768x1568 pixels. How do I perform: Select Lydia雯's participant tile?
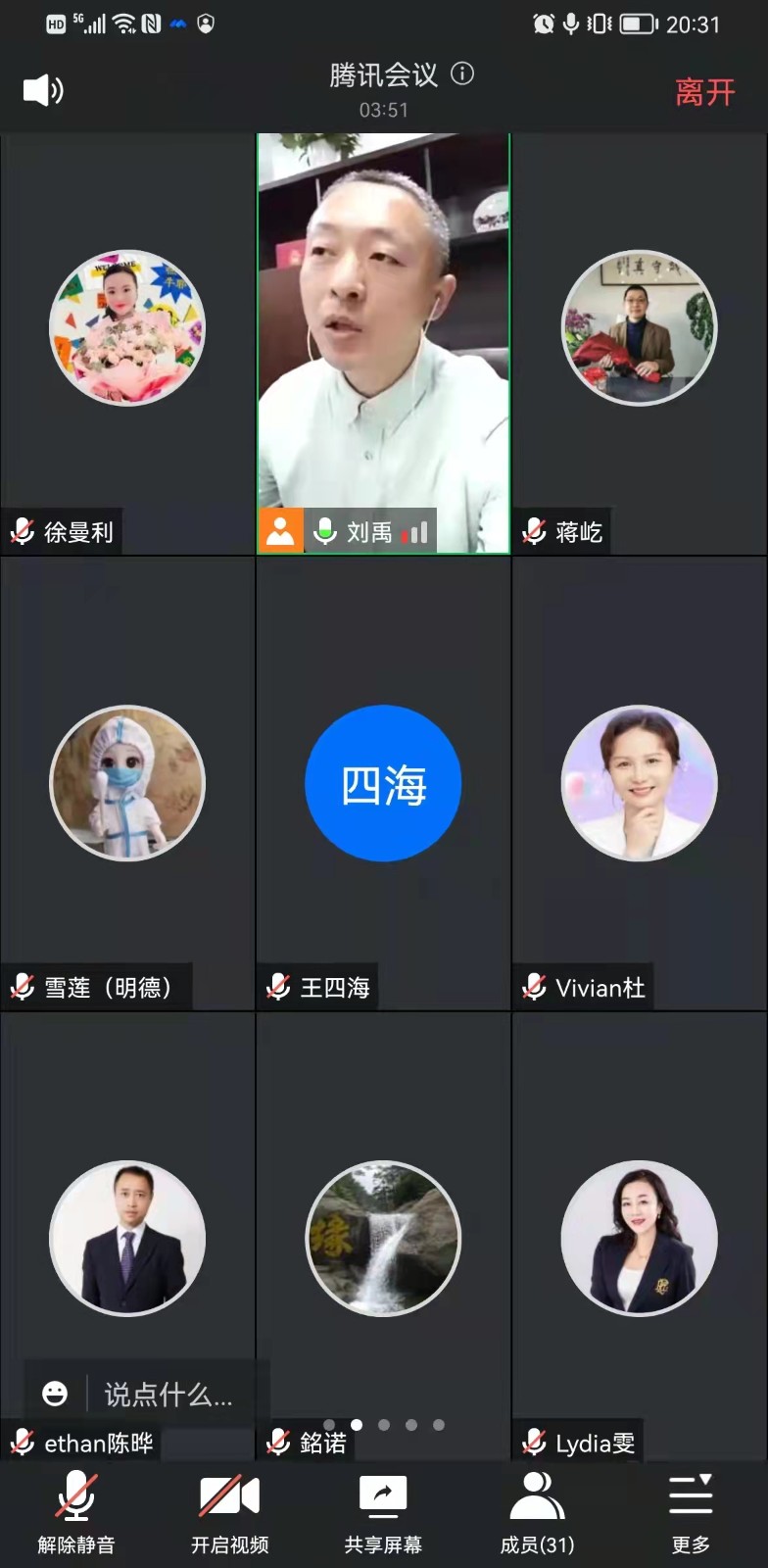(x=639, y=1239)
